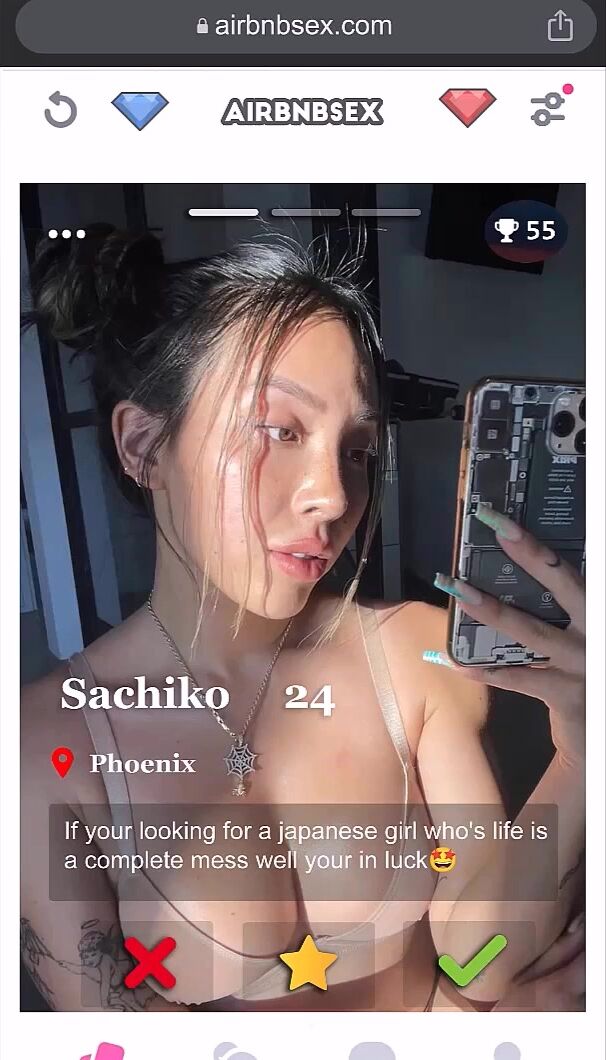Open the red diamond icon
Image resolution: width=606 pixels, height=1060 pixels.
point(467,108)
